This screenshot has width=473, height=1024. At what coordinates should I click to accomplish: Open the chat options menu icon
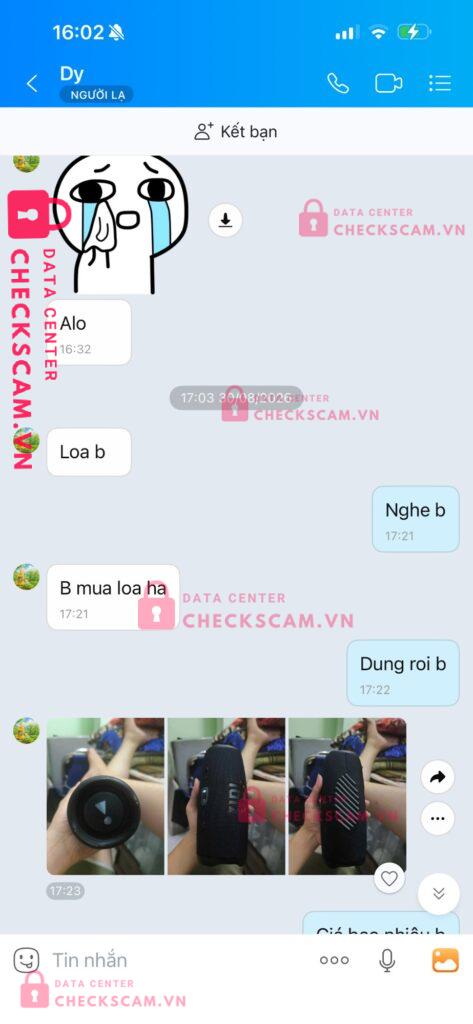[440, 83]
